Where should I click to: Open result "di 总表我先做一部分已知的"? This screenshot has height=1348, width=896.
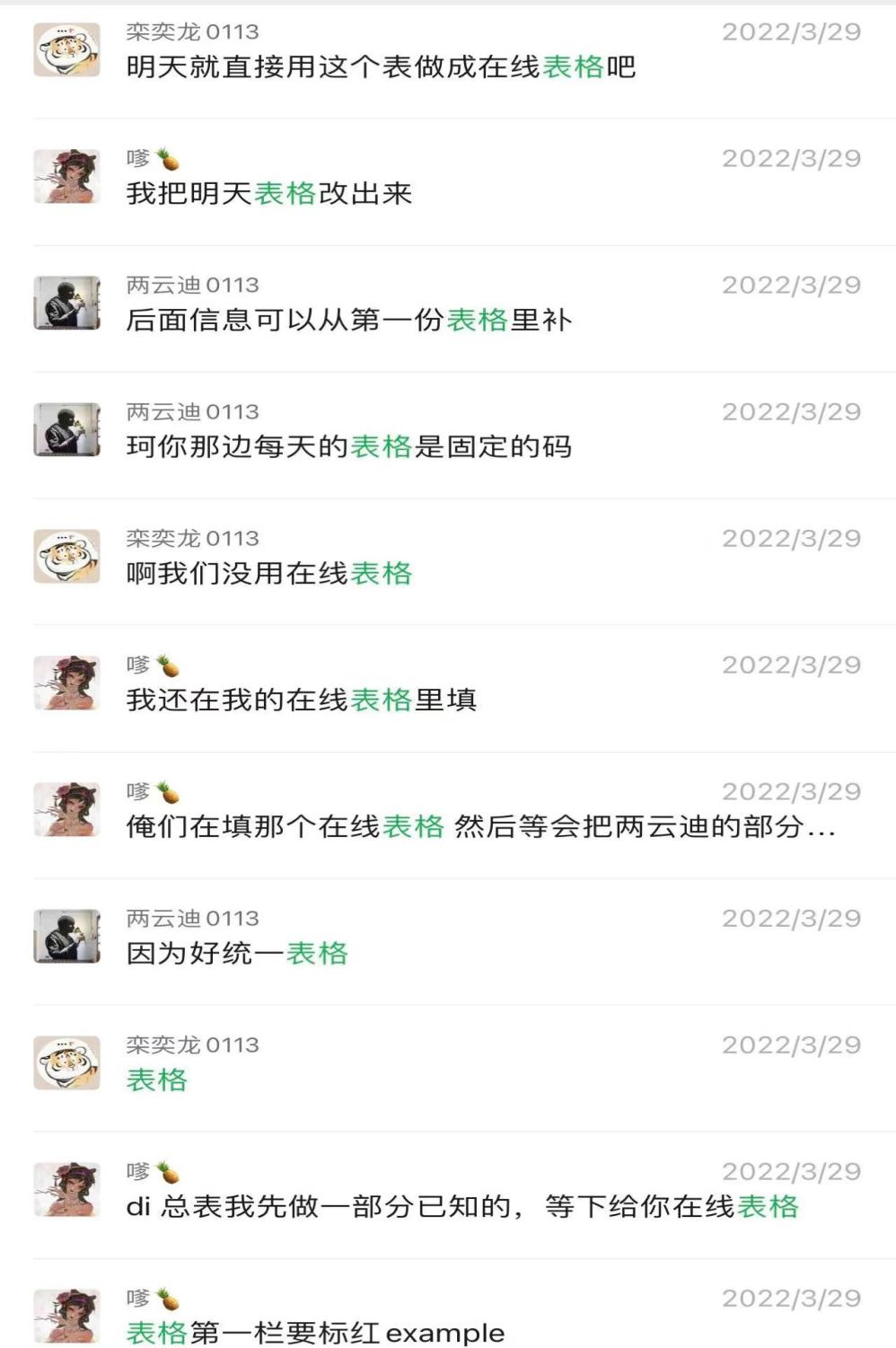point(461,1206)
